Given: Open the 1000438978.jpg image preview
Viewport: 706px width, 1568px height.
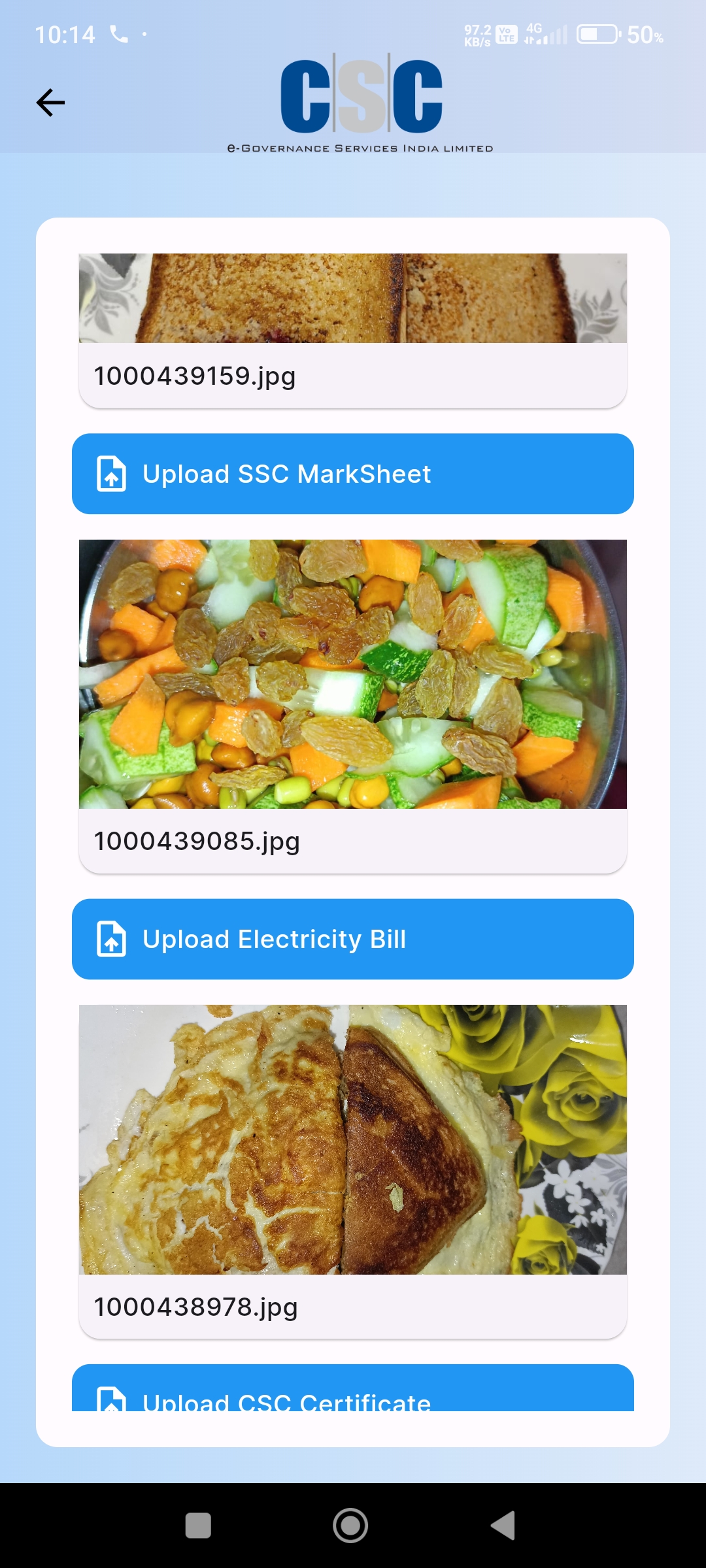Looking at the screenshot, I should tap(353, 1139).
